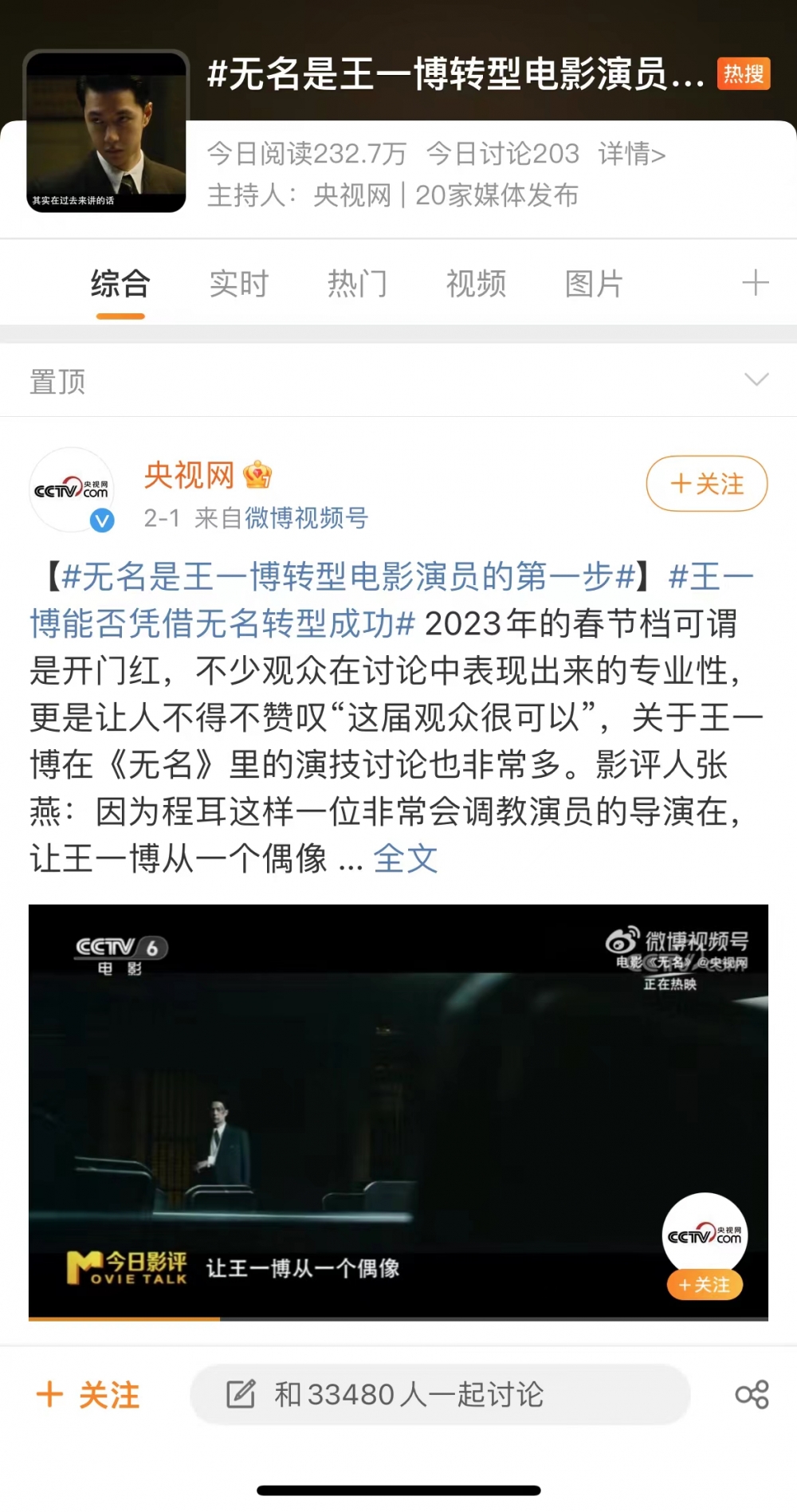Viewport: 797px width, 1512px height.
Task: Tap the plus icon beside the tabs
Action: coord(755,283)
